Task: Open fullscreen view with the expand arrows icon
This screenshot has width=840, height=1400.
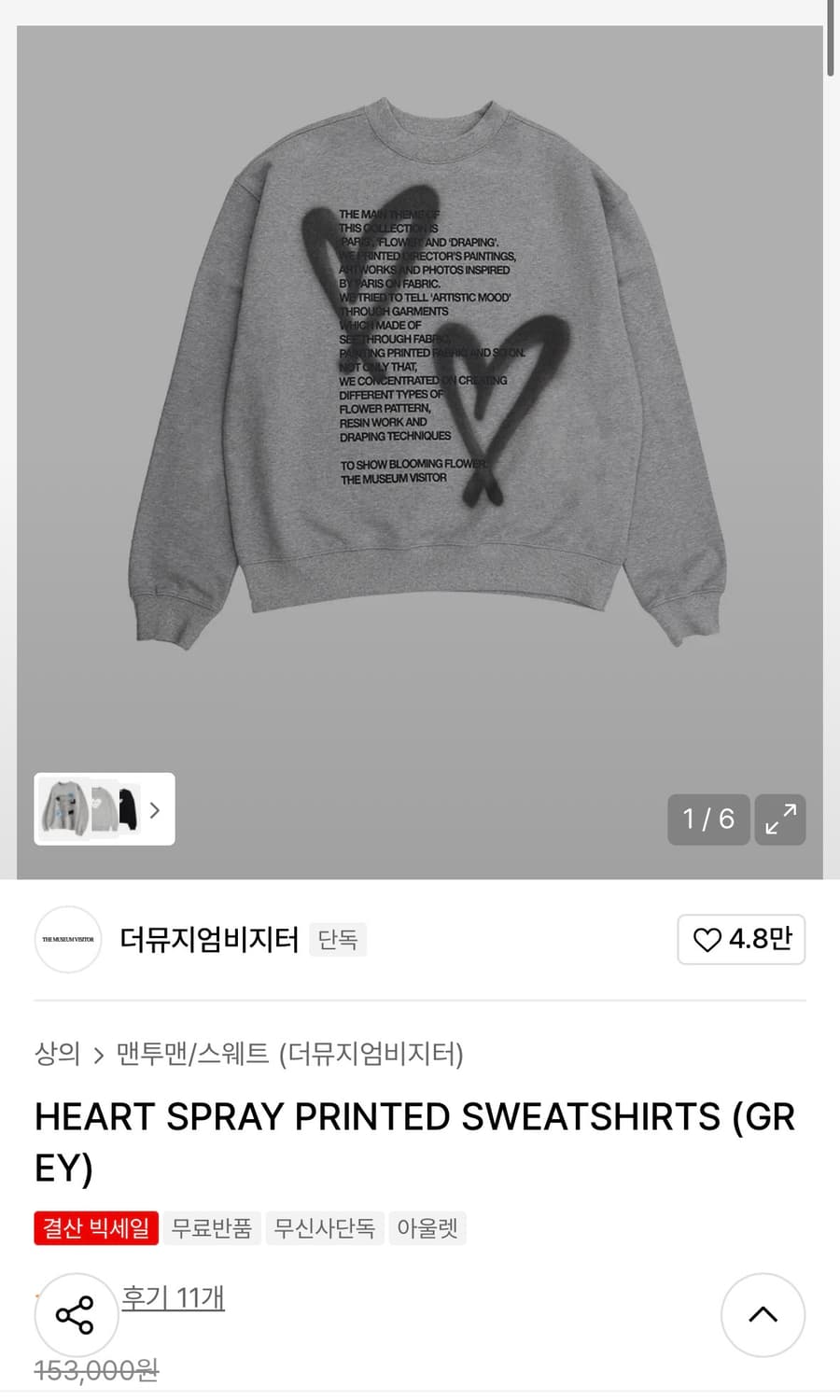Action: (x=780, y=819)
